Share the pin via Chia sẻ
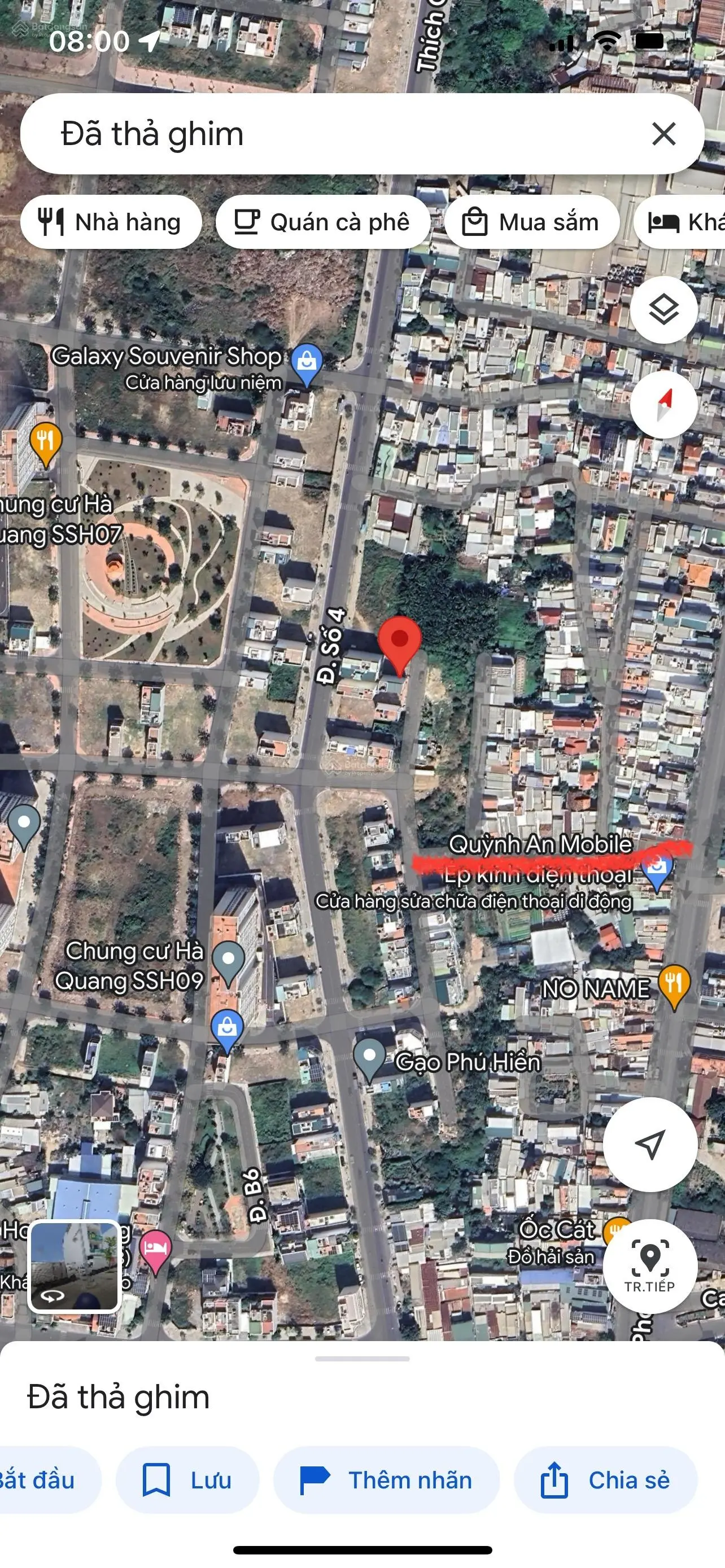This screenshot has width=725, height=1568. point(606,1481)
